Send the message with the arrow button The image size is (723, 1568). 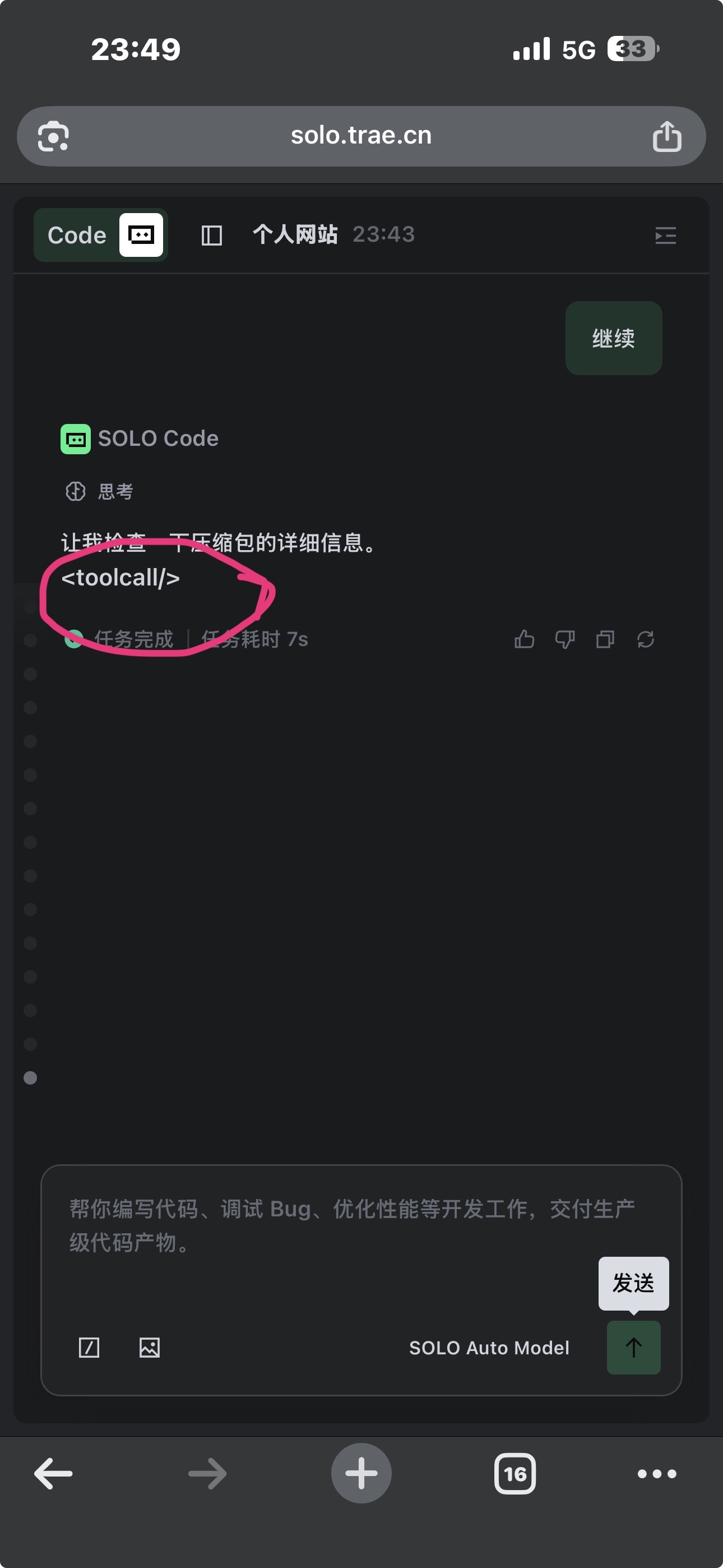click(633, 1347)
